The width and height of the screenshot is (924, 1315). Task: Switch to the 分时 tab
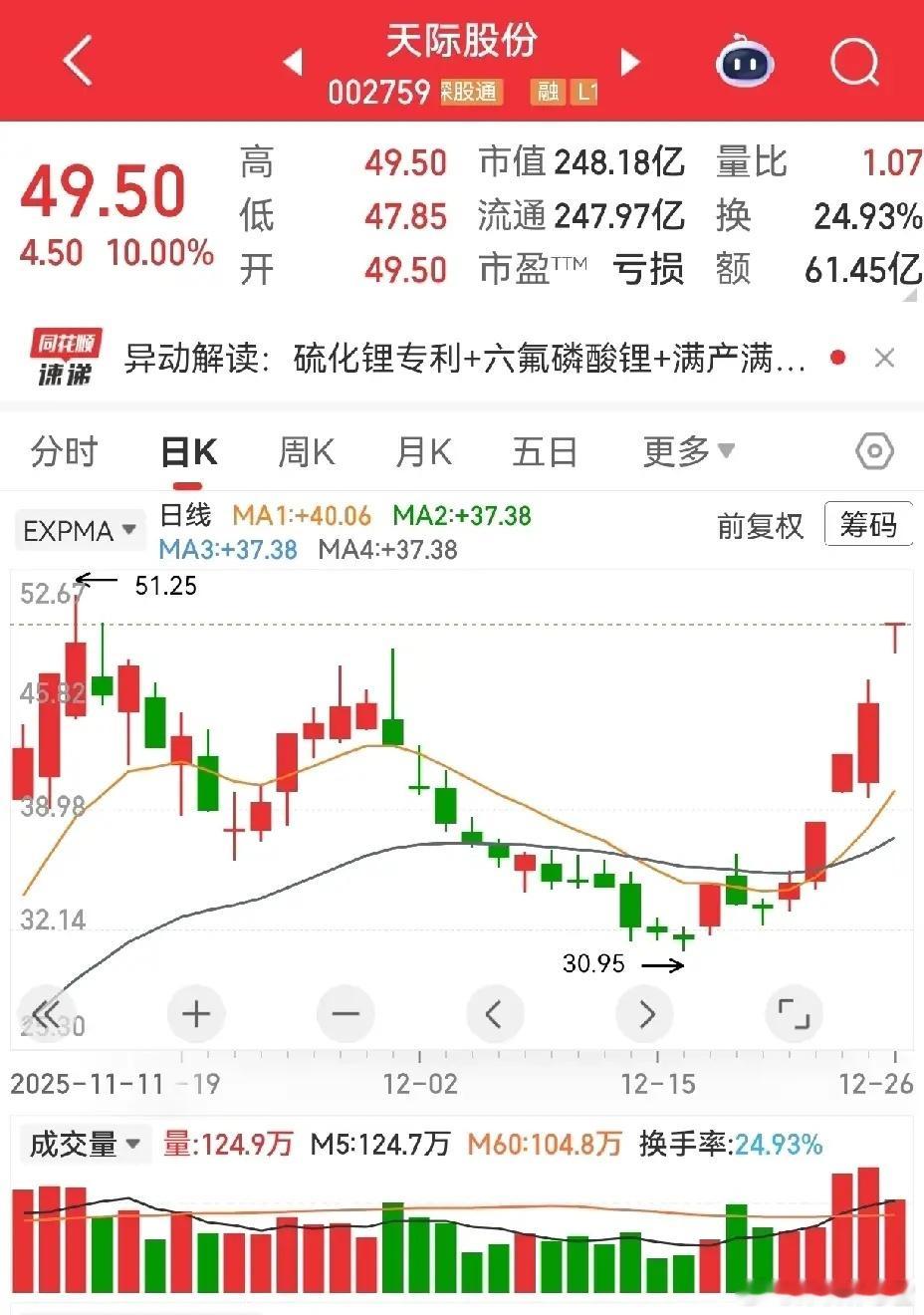64,452
